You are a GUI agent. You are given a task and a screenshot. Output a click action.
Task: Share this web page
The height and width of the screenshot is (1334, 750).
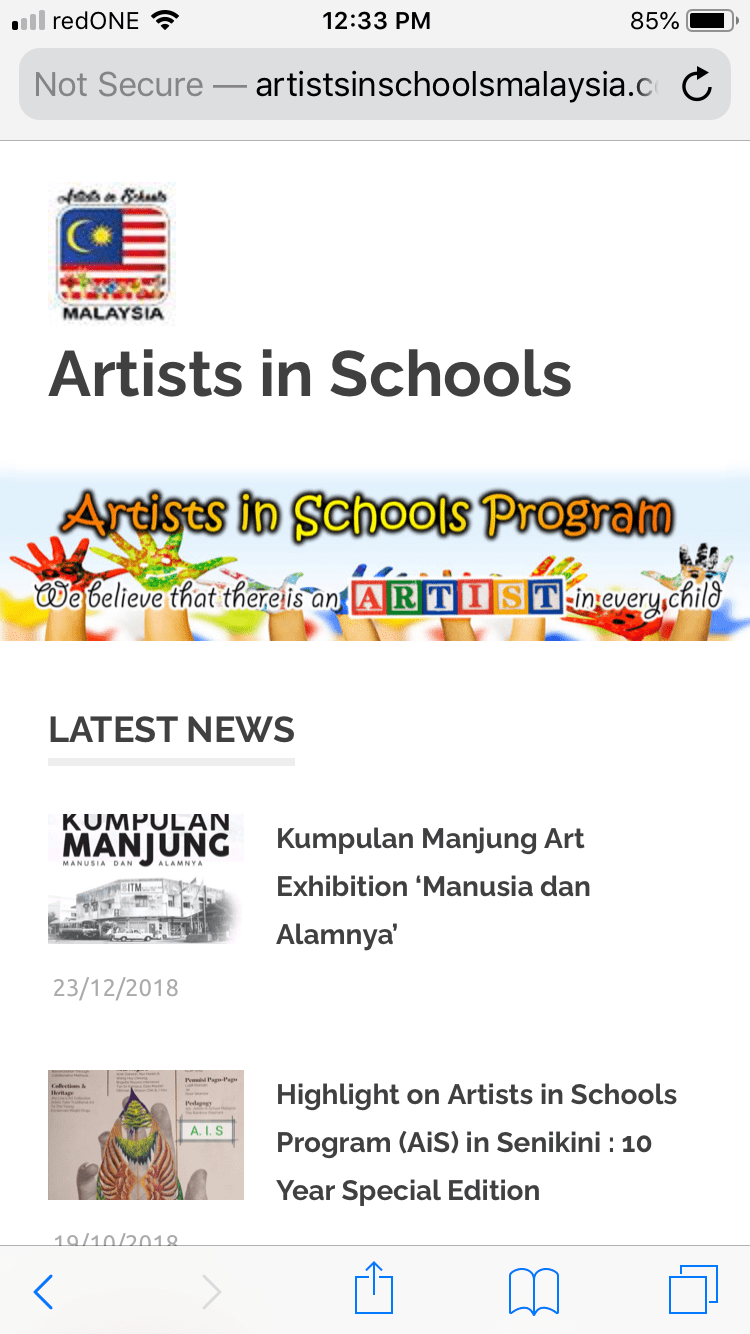coord(374,1290)
